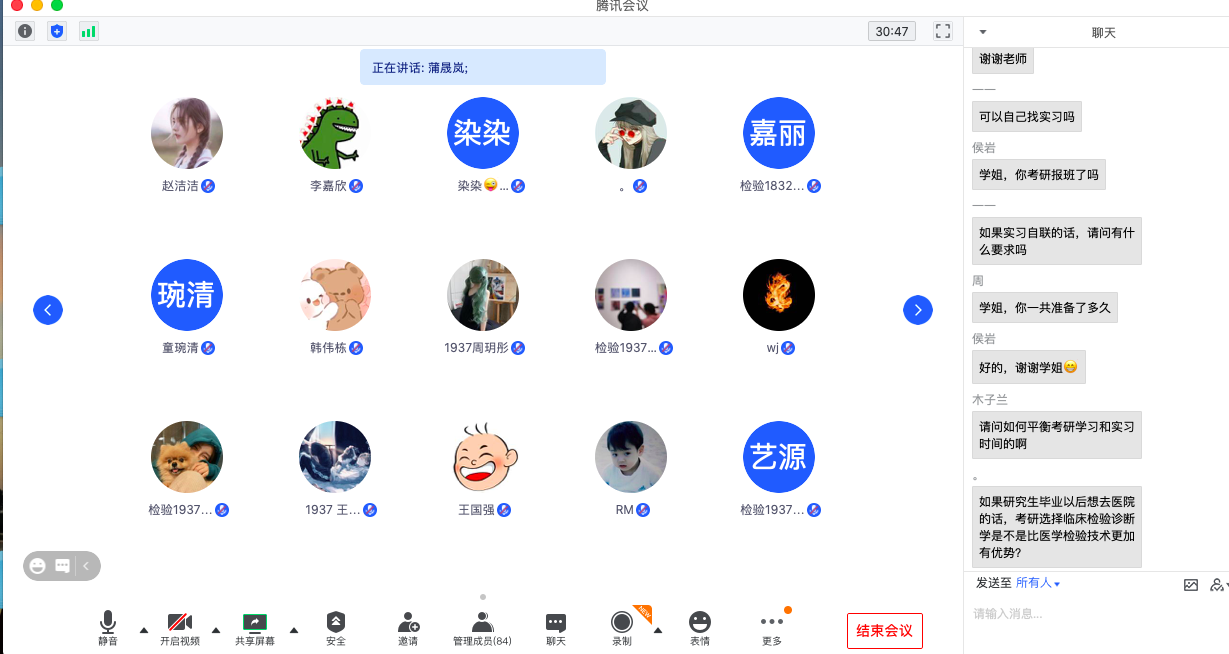Toggle the 聊天 chat panel
Viewport: 1229px width, 654px height.
[x=556, y=628]
